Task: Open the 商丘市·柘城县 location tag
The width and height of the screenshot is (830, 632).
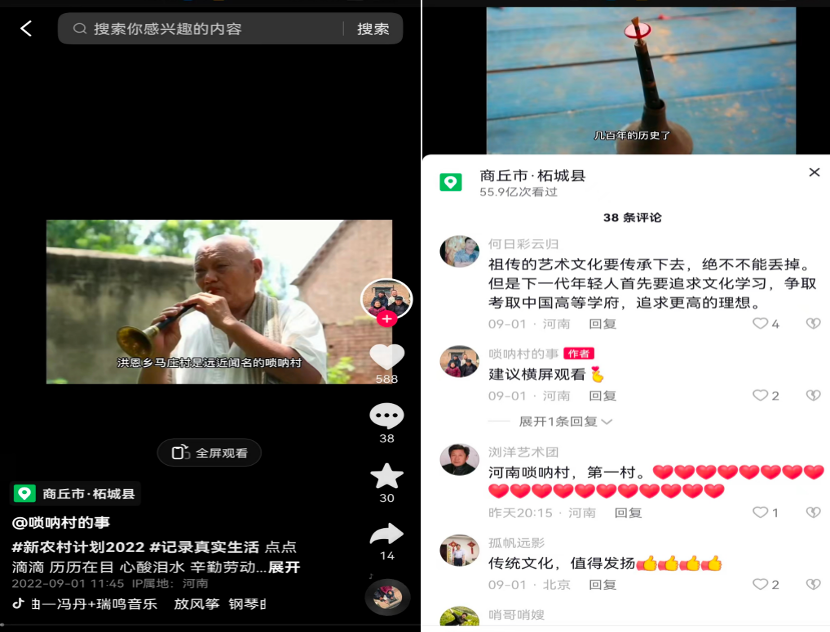Action: coord(76,493)
